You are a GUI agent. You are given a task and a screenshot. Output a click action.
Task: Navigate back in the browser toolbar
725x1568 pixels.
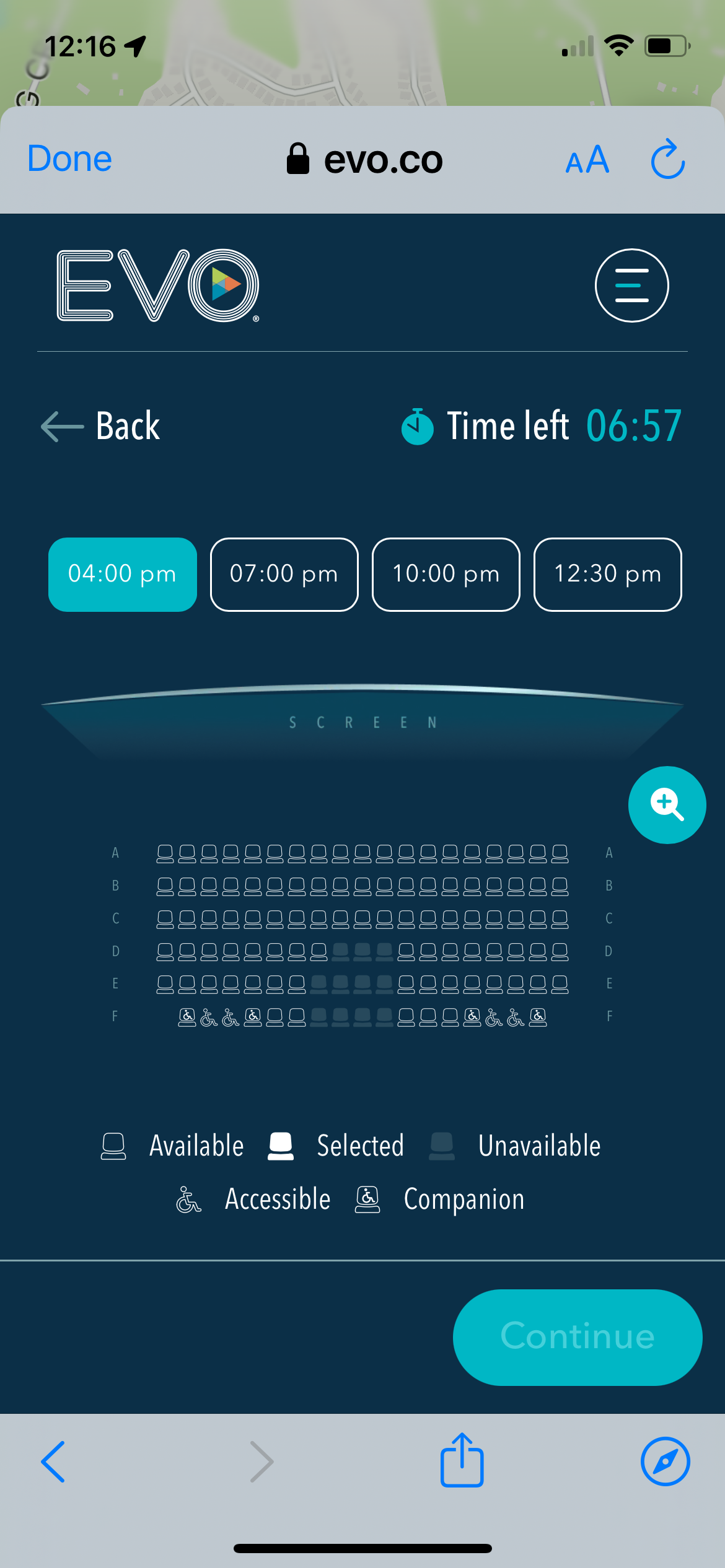click(53, 1461)
